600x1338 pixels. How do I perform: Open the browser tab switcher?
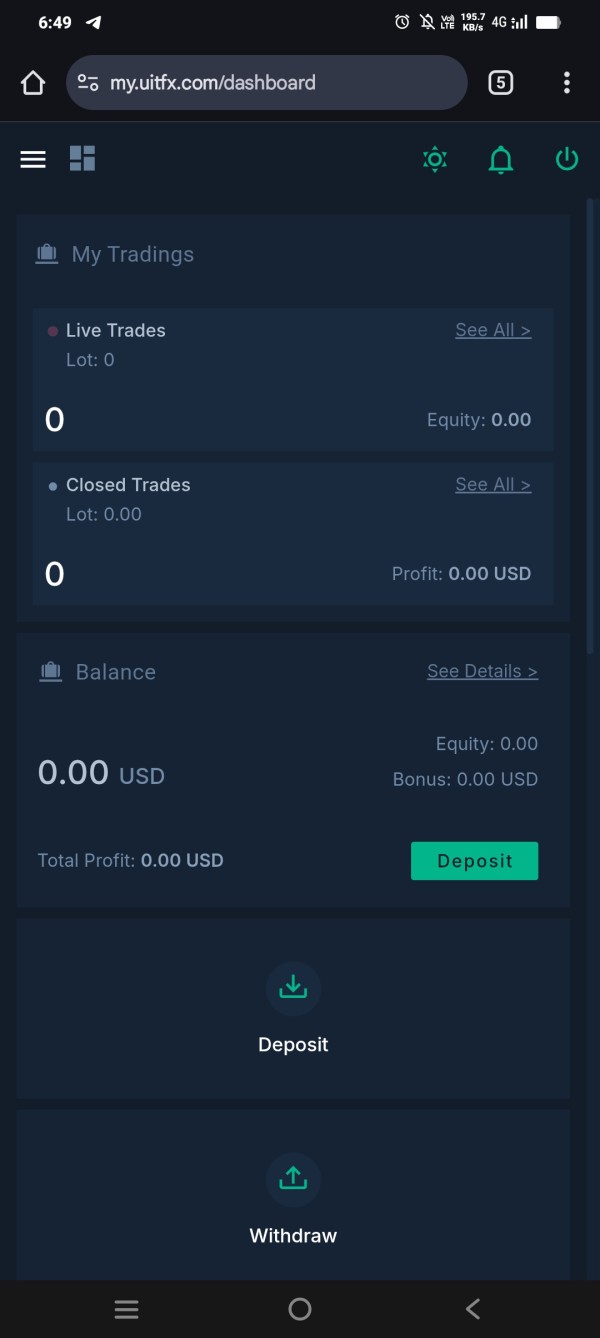pos(500,83)
